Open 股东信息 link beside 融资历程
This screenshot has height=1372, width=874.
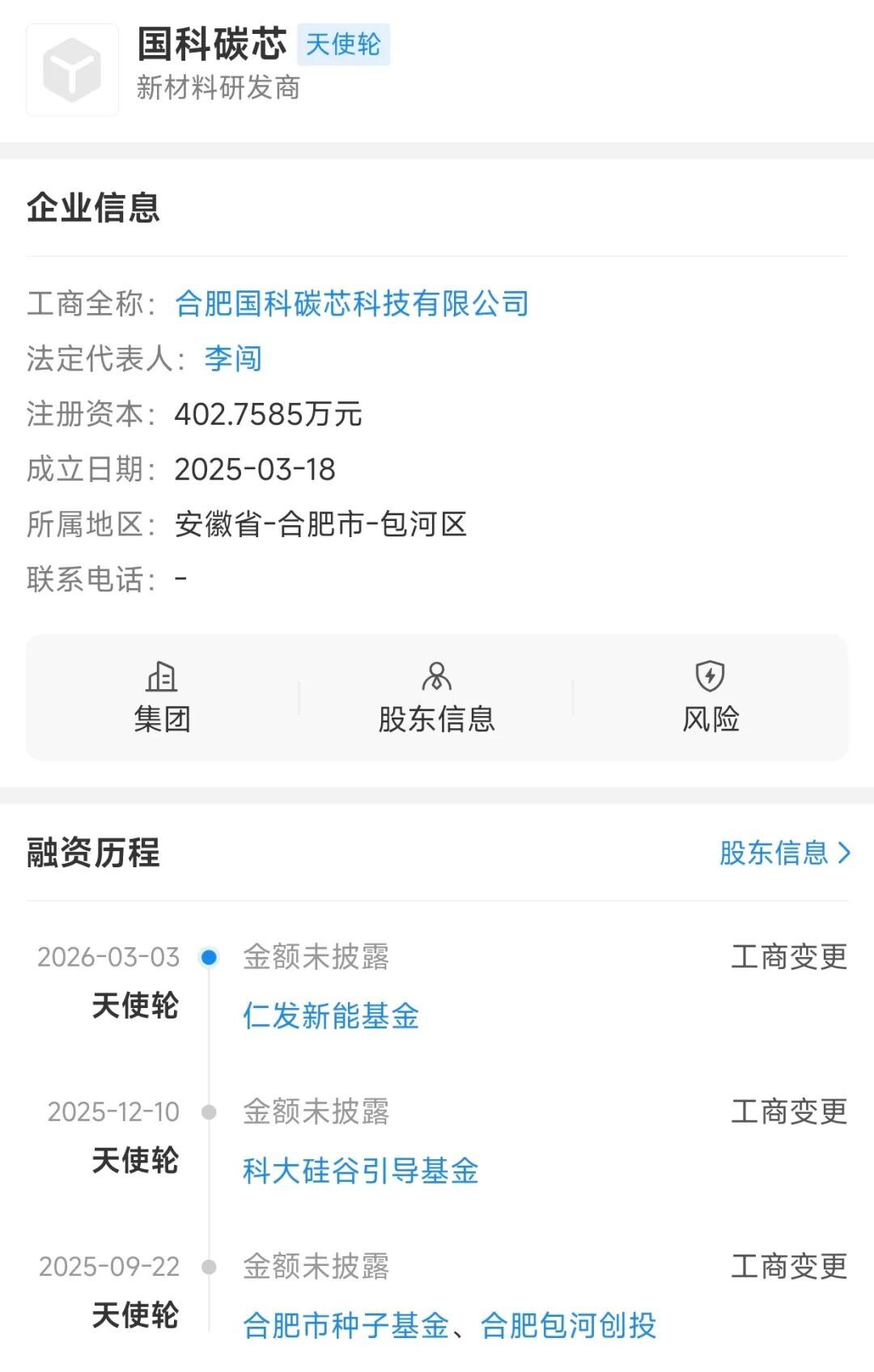point(784,853)
